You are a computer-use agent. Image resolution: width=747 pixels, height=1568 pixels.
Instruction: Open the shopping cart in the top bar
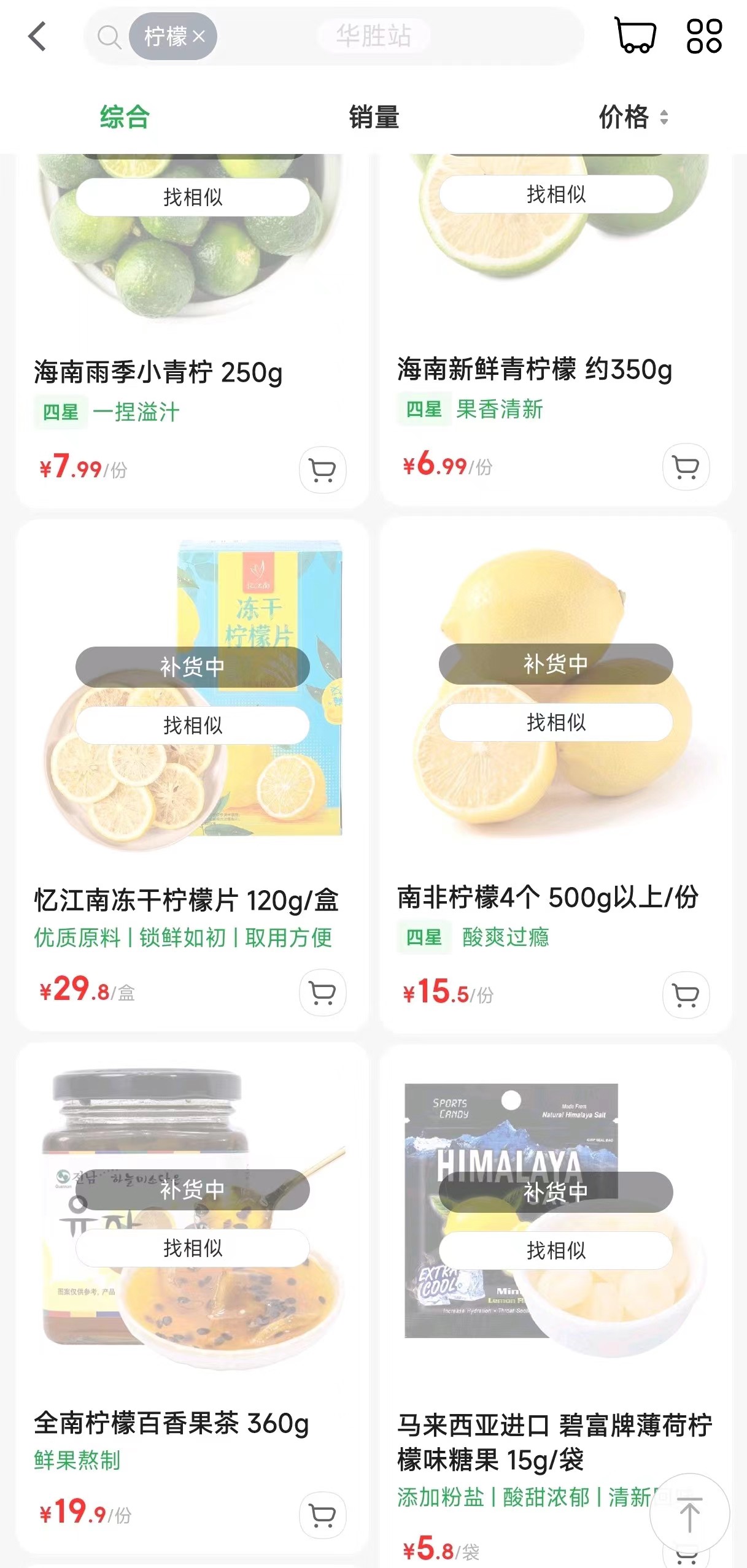(x=635, y=36)
